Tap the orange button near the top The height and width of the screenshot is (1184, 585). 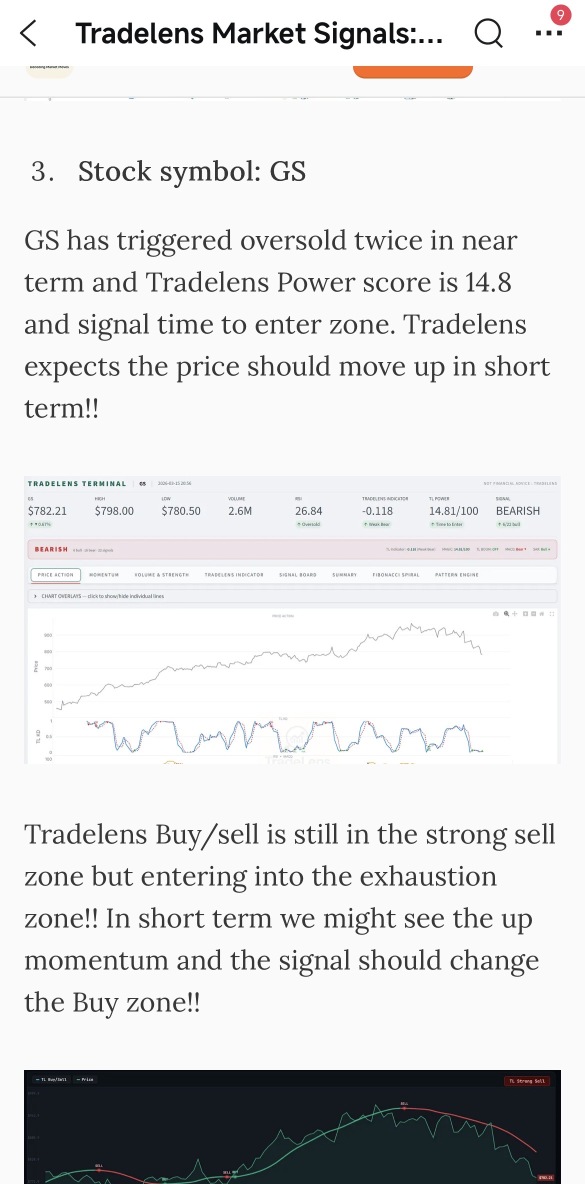(x=413, y=72)
